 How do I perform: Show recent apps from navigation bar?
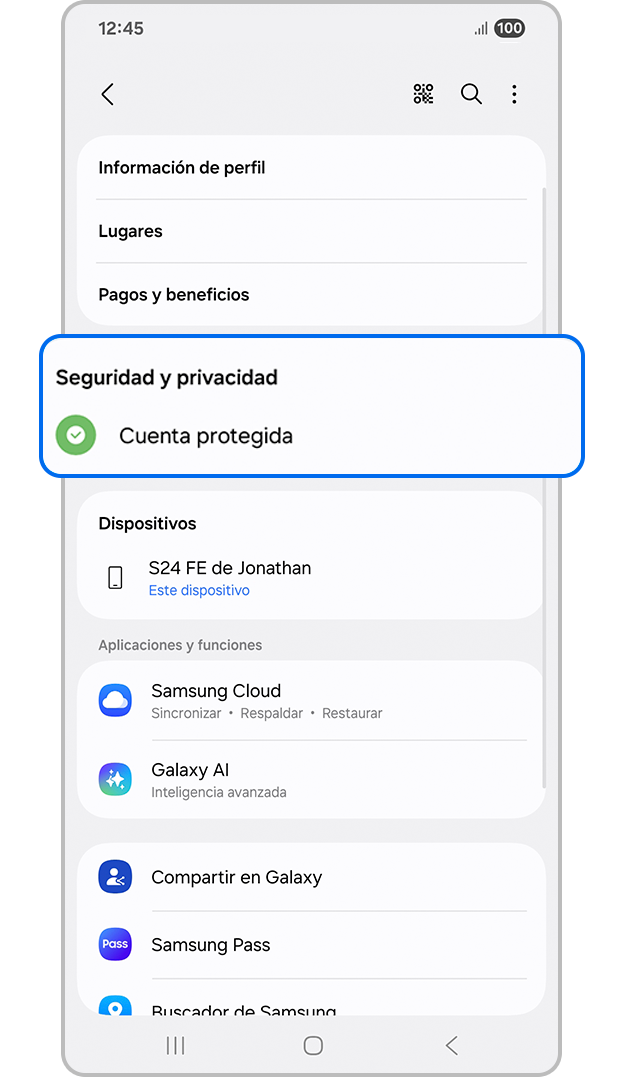175,1045
